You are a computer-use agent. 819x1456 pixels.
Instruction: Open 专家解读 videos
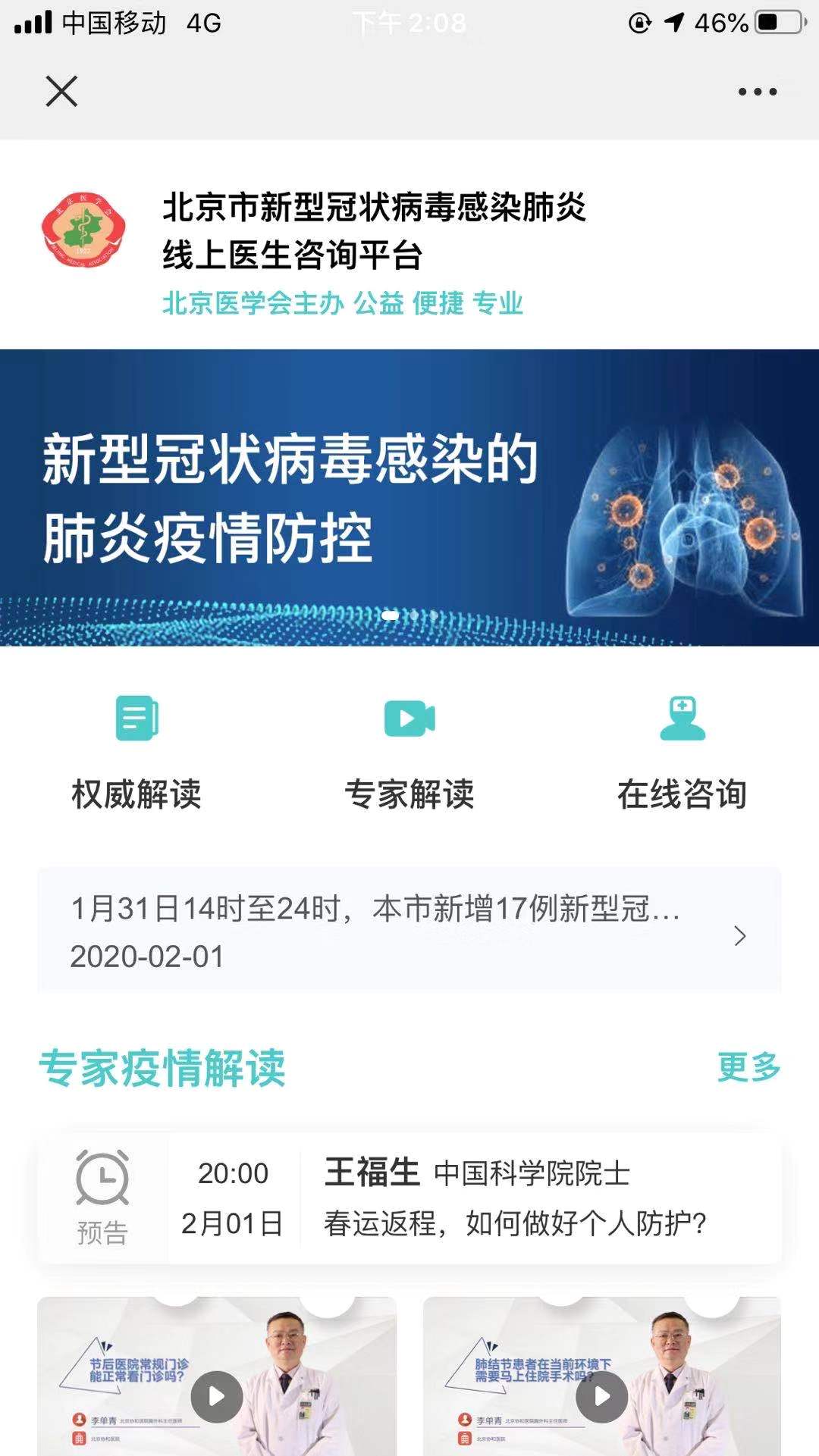(409, 752)
